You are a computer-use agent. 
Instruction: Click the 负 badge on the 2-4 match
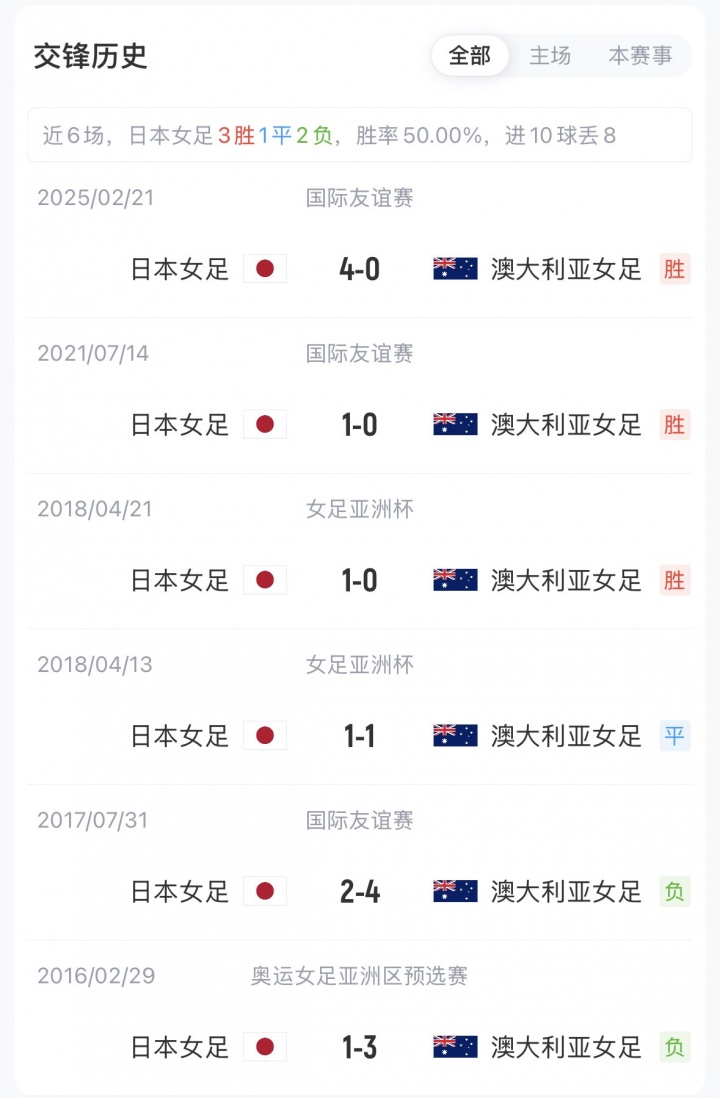coord(675,891)
